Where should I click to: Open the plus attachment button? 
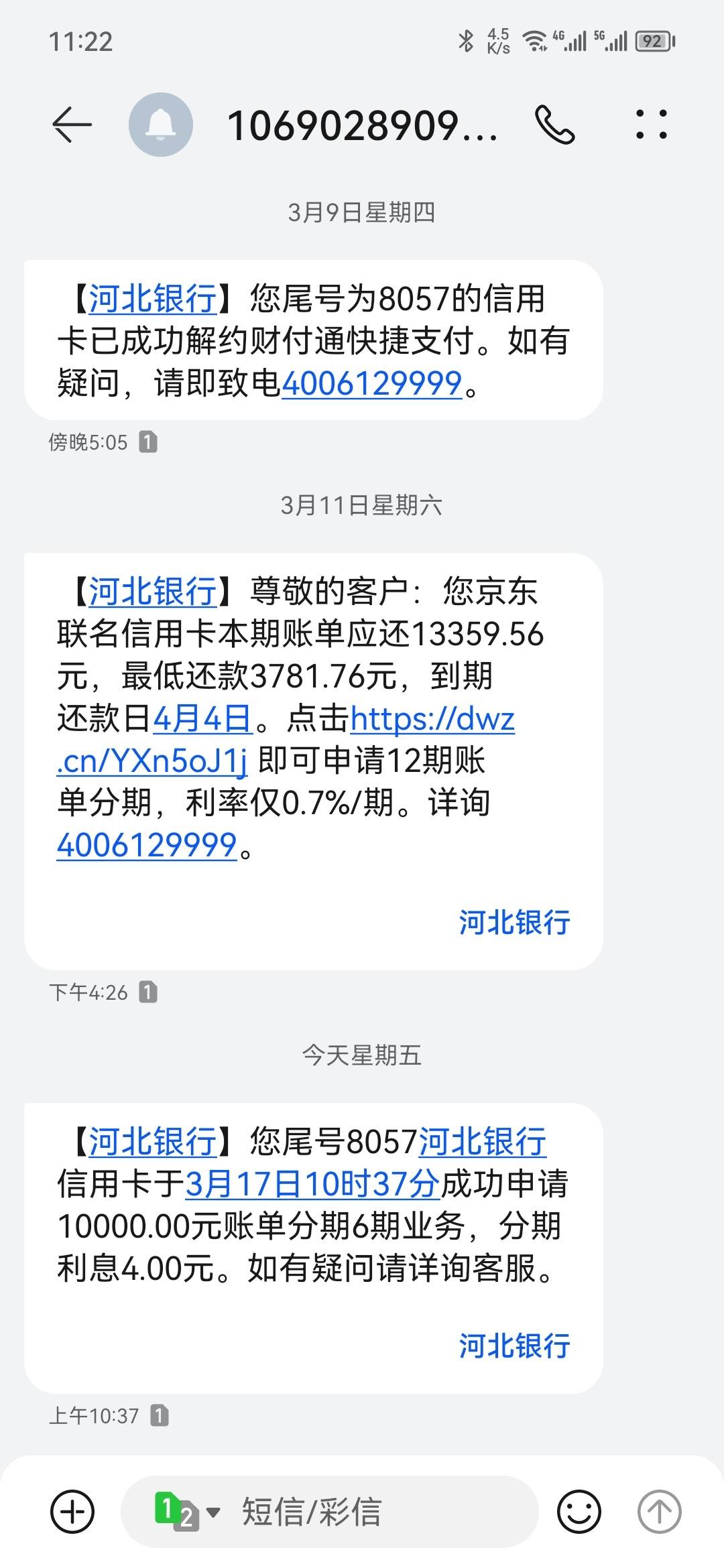click(x=72, y=1512)
